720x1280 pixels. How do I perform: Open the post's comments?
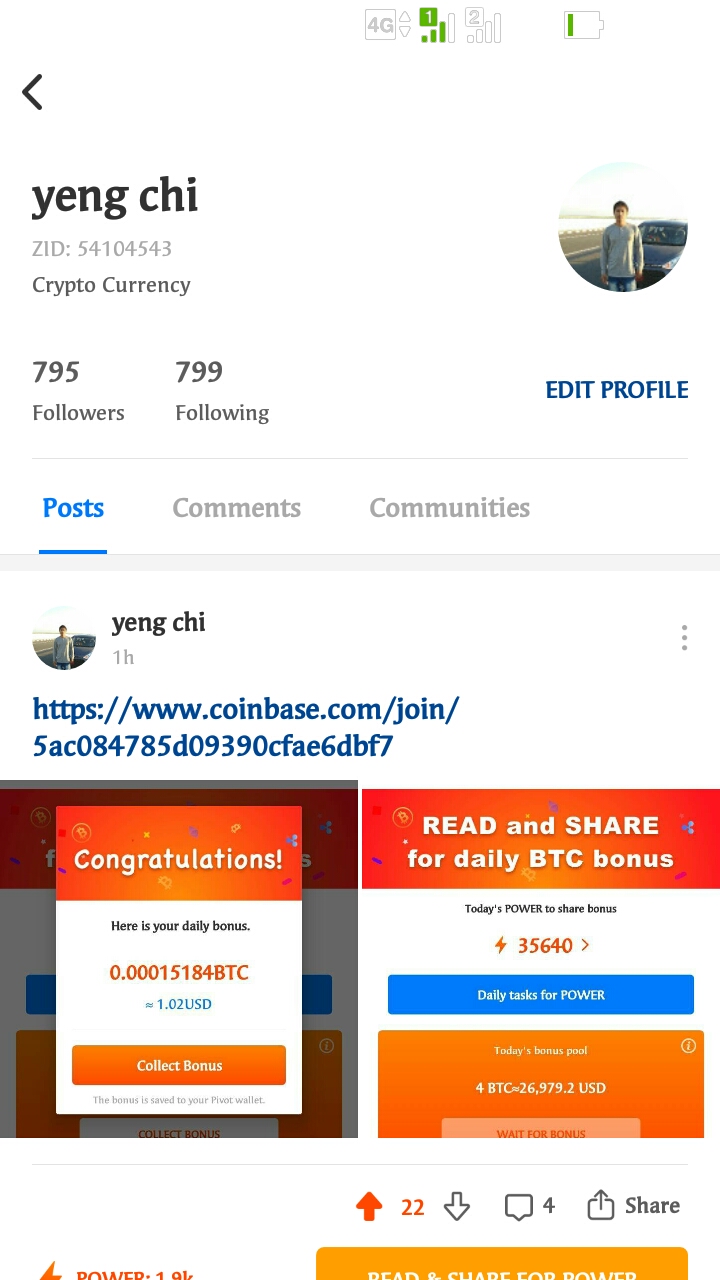[528, 1206]
